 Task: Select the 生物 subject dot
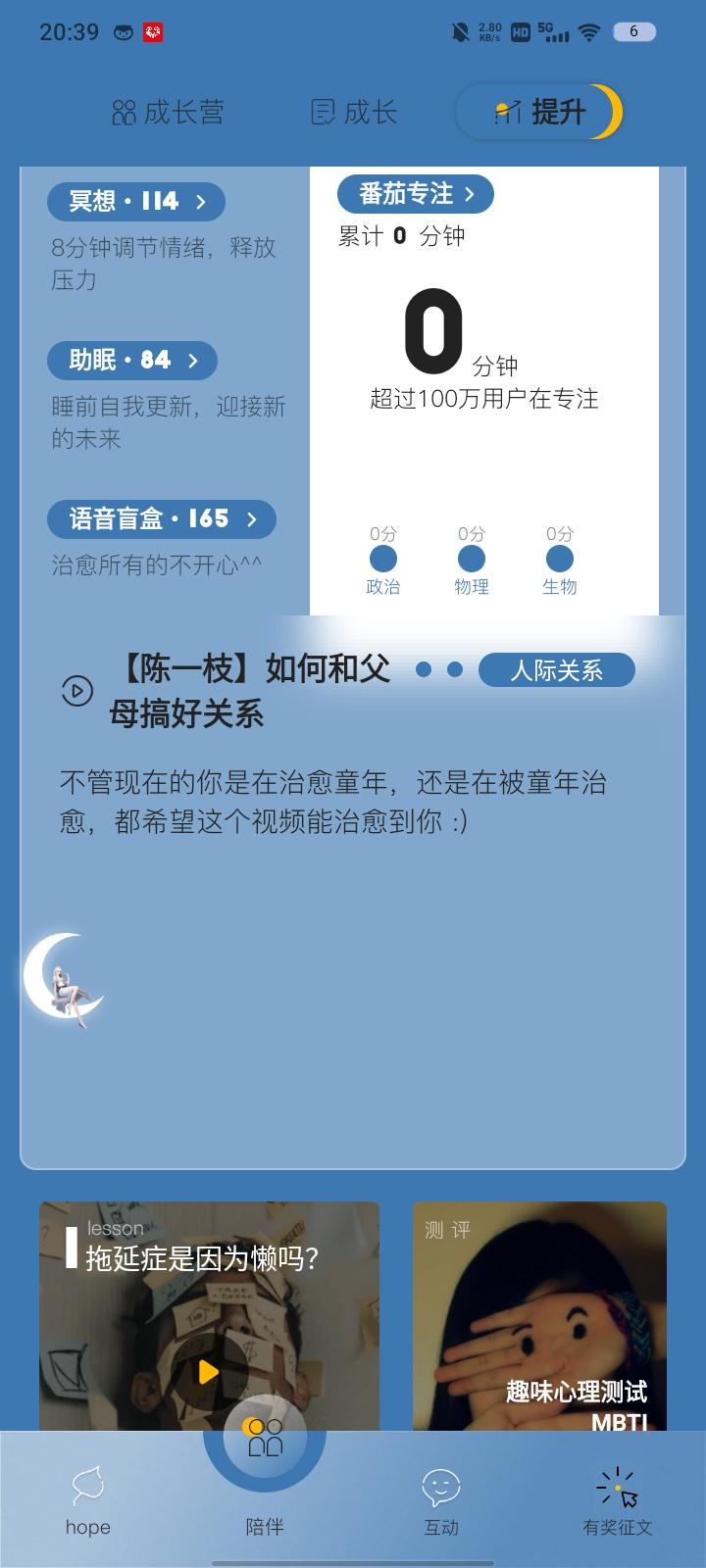tap(559, 560)
